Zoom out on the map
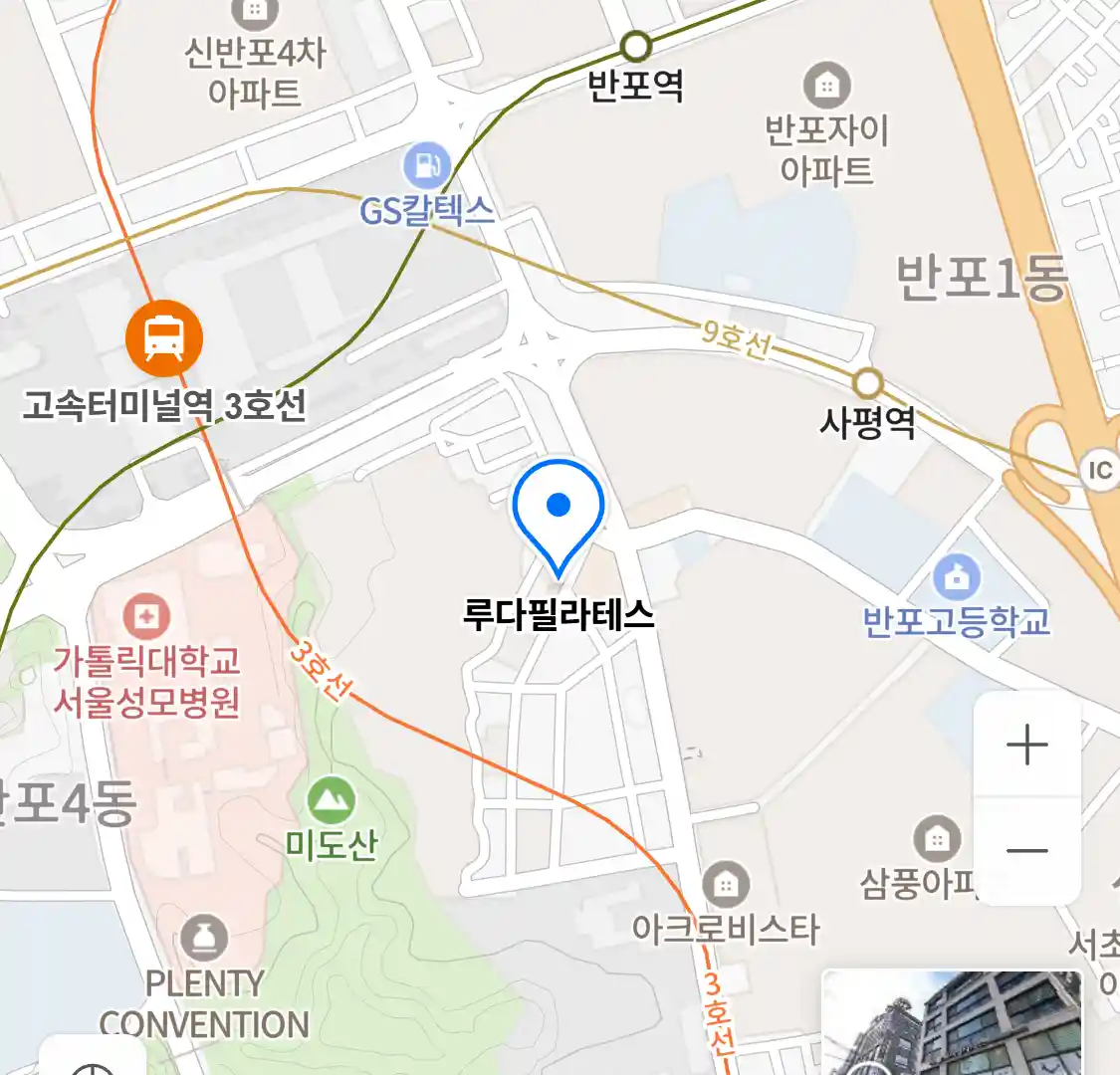 tap(1026, 851)
